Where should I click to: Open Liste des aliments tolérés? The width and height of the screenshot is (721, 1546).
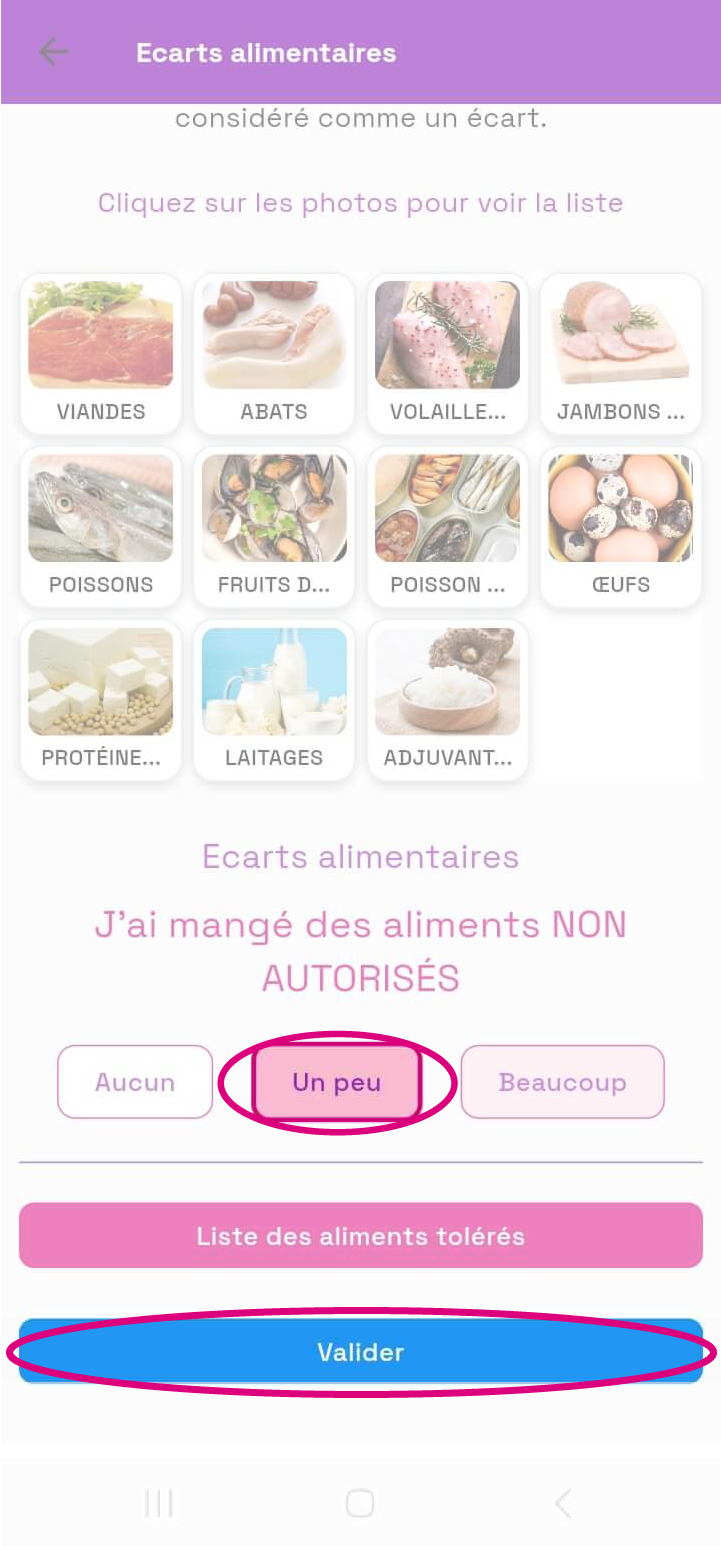360,1236
